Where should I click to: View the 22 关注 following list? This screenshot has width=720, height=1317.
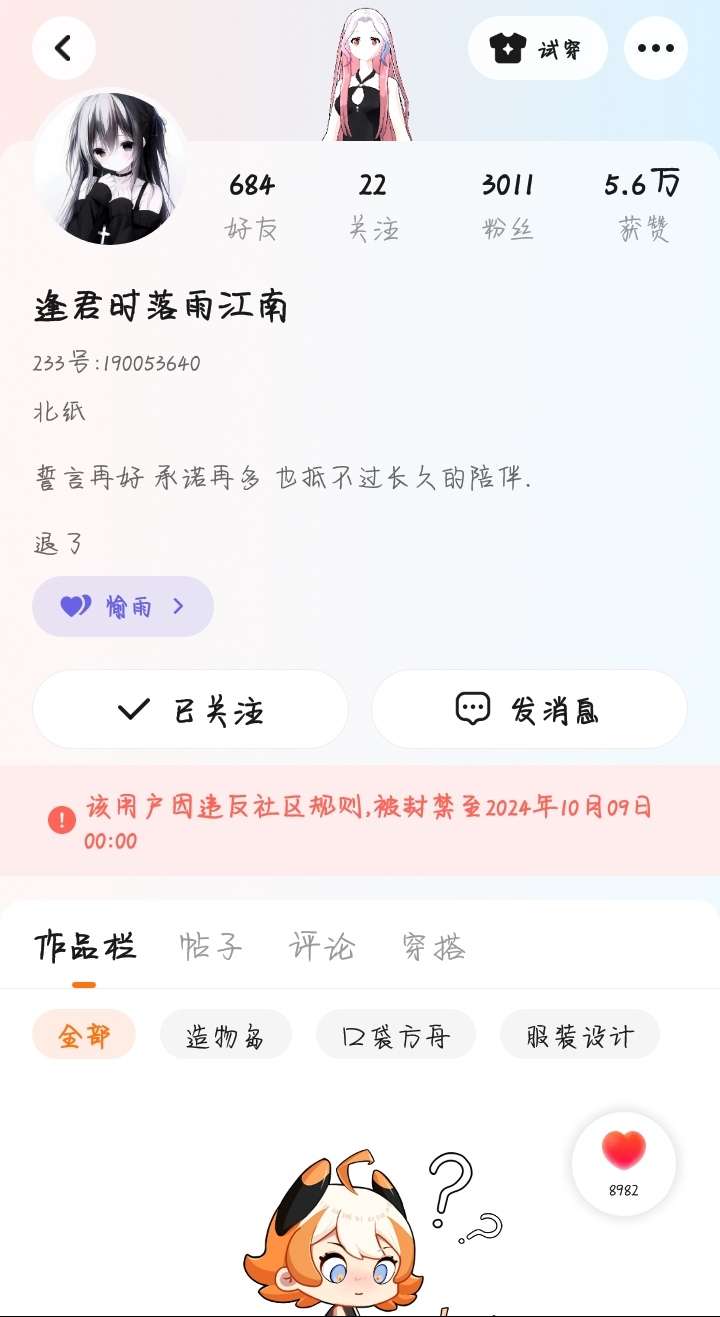coord(373,205)
